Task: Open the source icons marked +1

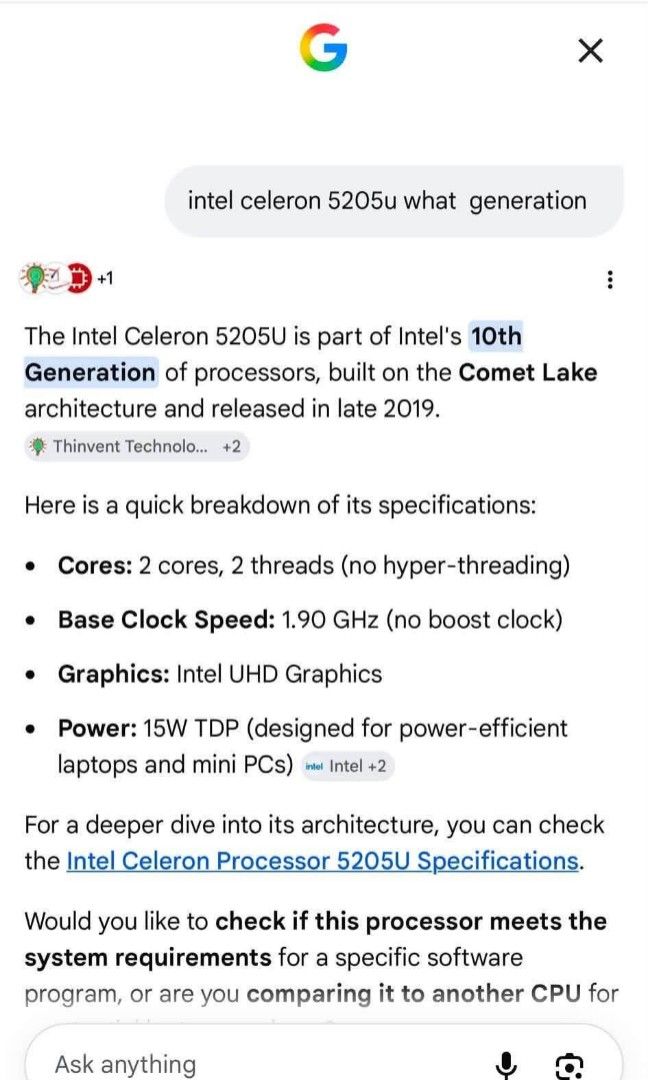Action: pos(67,278)
